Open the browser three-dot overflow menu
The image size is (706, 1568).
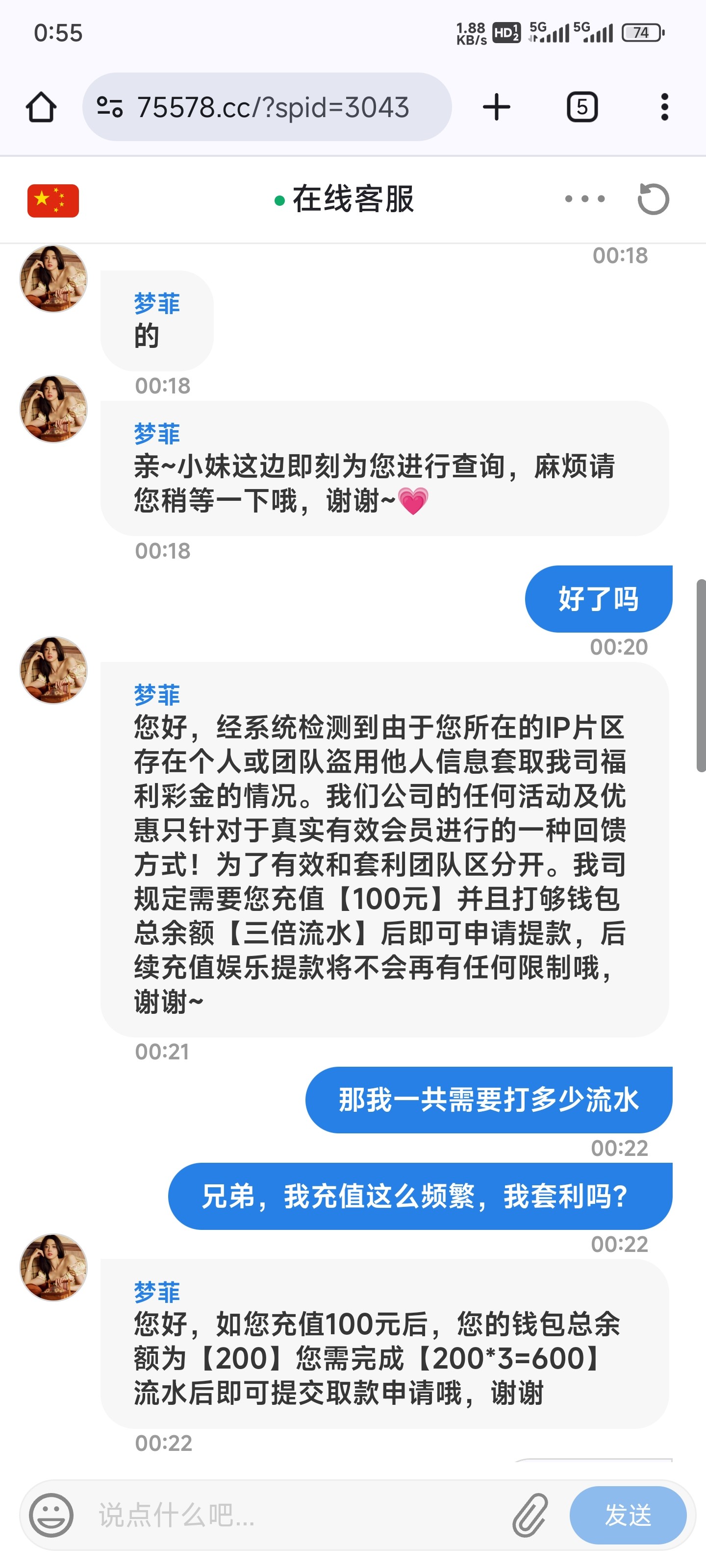click(x=665, y=106)
